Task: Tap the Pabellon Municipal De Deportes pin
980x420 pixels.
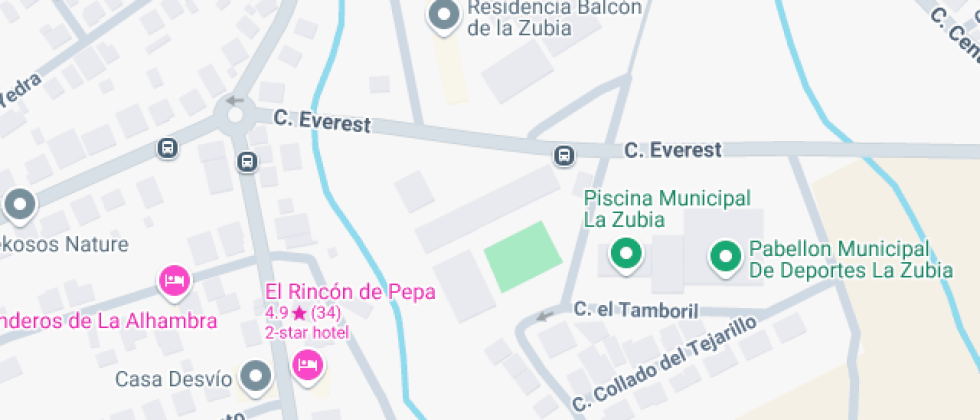Action: coord(725,257)
